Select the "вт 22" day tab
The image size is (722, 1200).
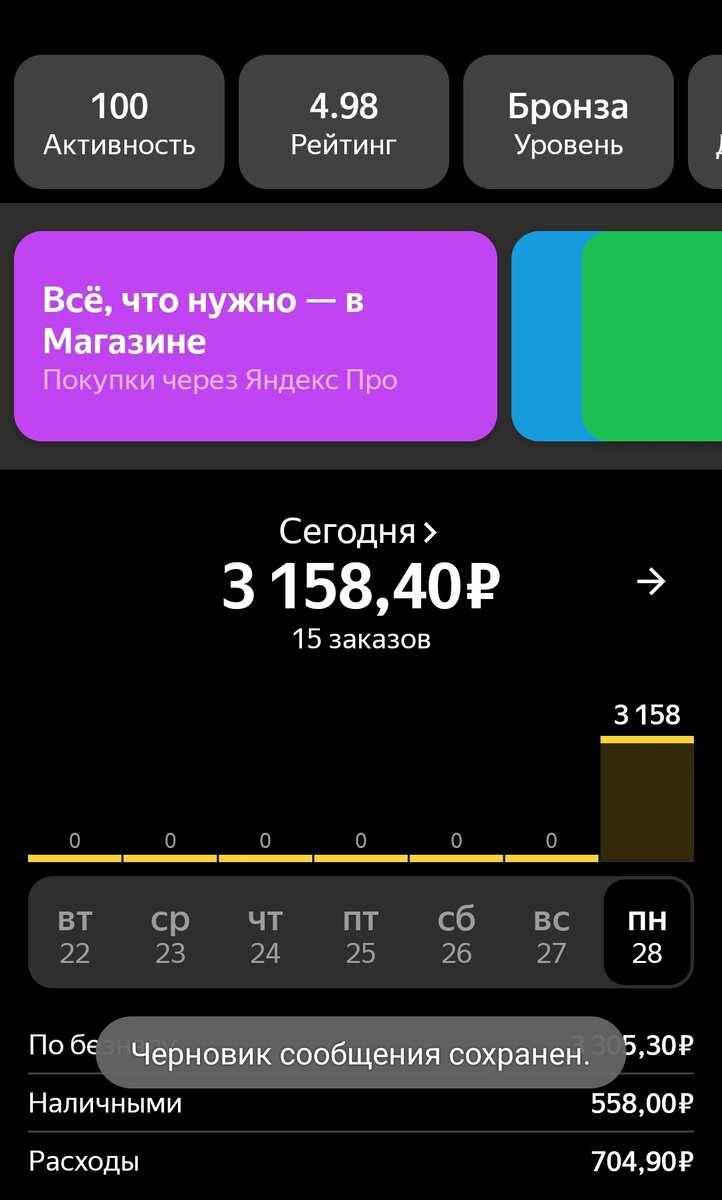tap(75, 932)
